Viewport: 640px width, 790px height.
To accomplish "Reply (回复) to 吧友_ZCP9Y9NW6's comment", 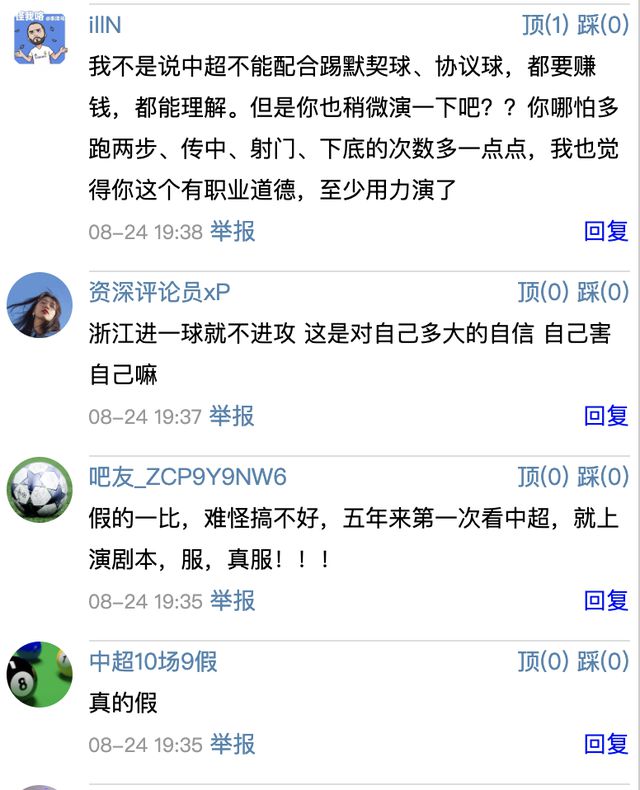I will (606, 600).
